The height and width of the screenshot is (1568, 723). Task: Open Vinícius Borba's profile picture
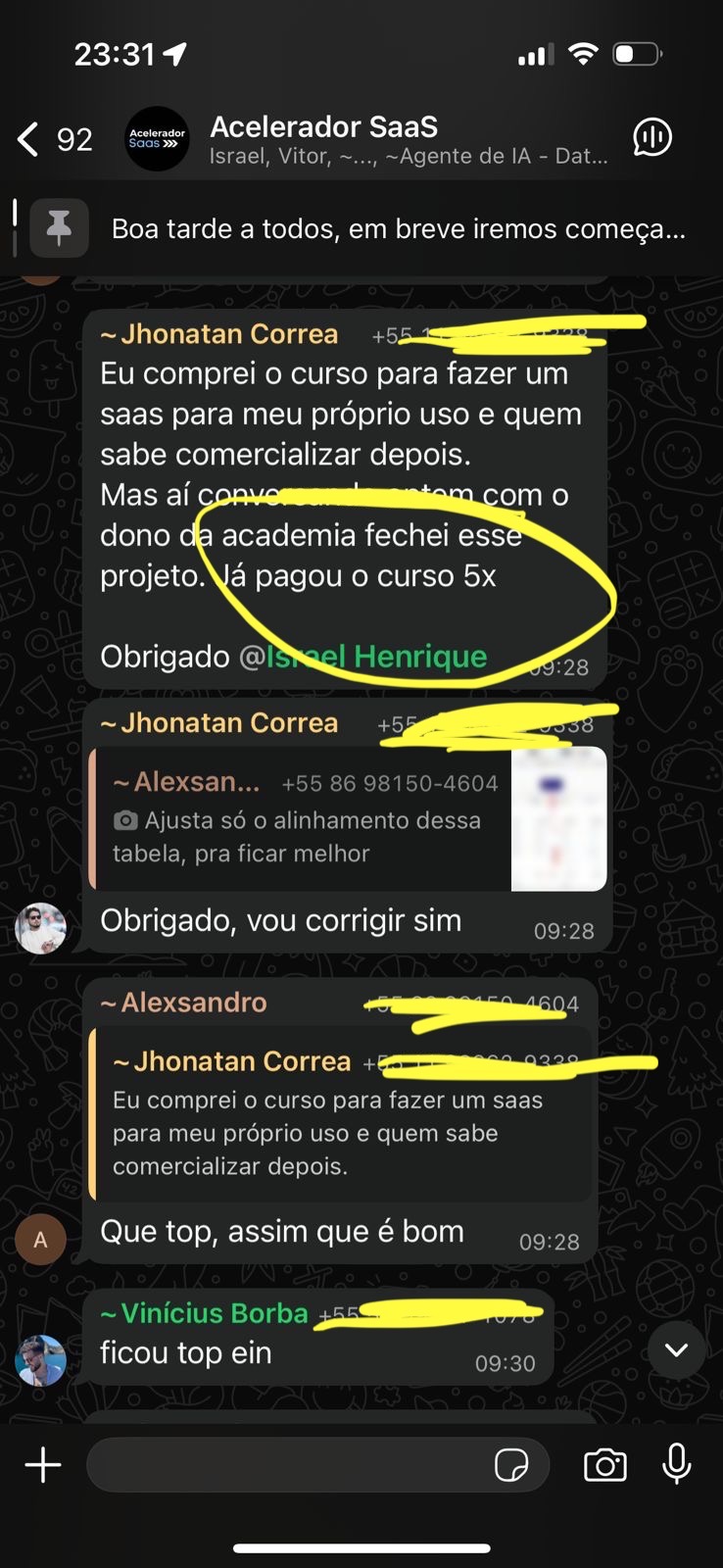click(x=40, y=1359)
